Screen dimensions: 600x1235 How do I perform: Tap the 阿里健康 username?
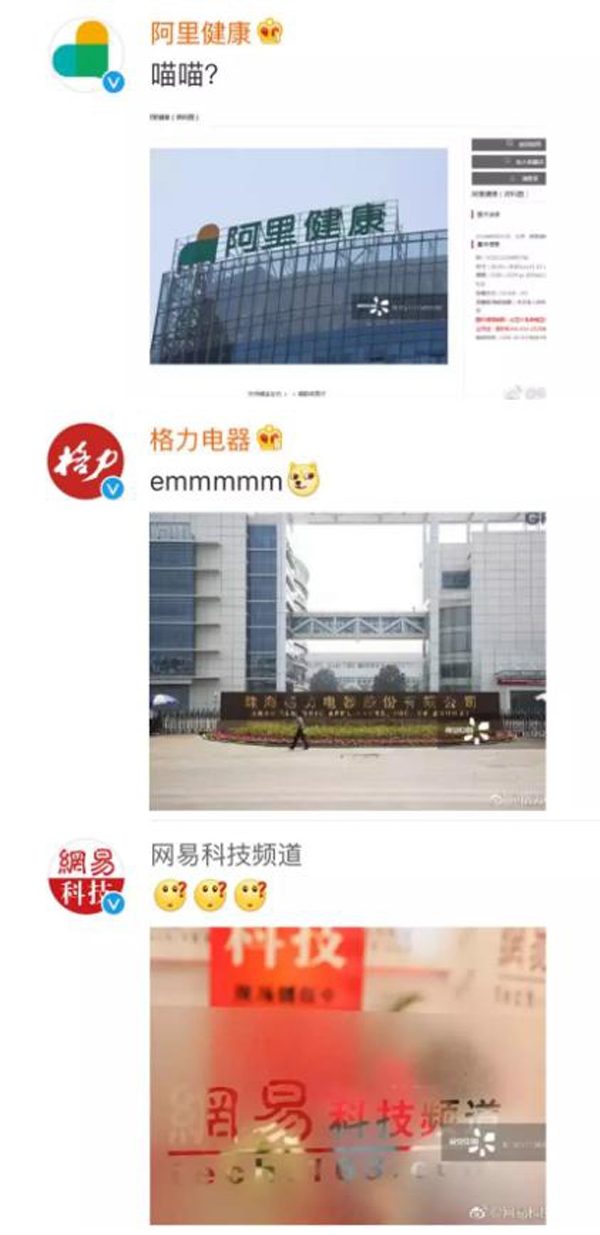click(201, 32)
